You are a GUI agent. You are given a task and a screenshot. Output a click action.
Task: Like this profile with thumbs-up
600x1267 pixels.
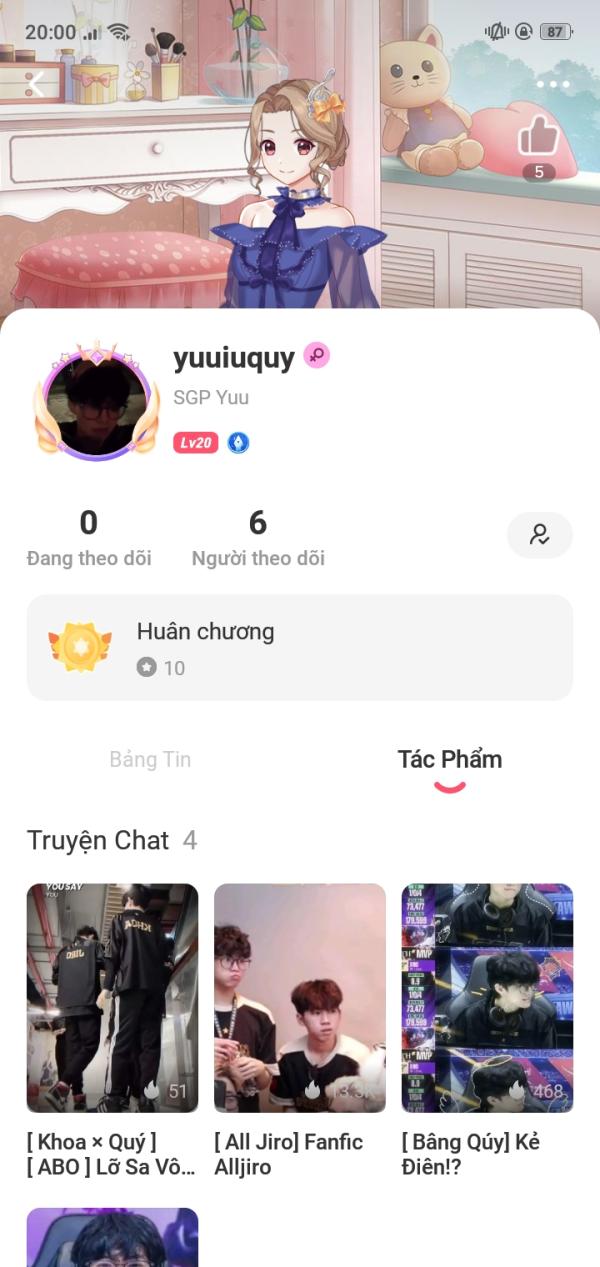539,137
